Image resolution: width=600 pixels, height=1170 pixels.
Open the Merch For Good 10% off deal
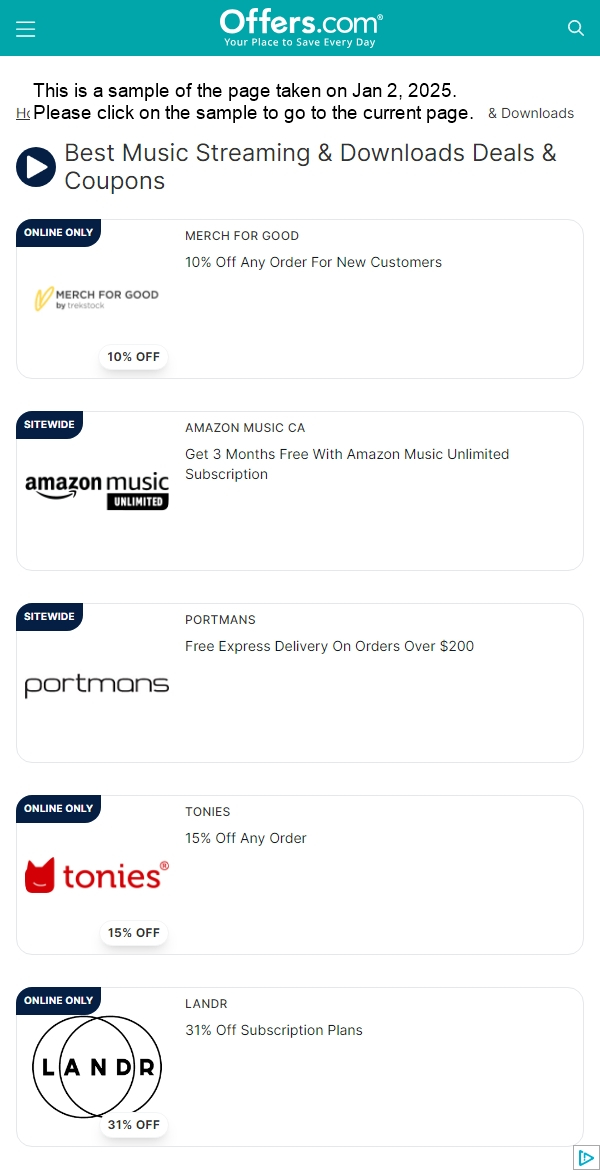(313, 262)
